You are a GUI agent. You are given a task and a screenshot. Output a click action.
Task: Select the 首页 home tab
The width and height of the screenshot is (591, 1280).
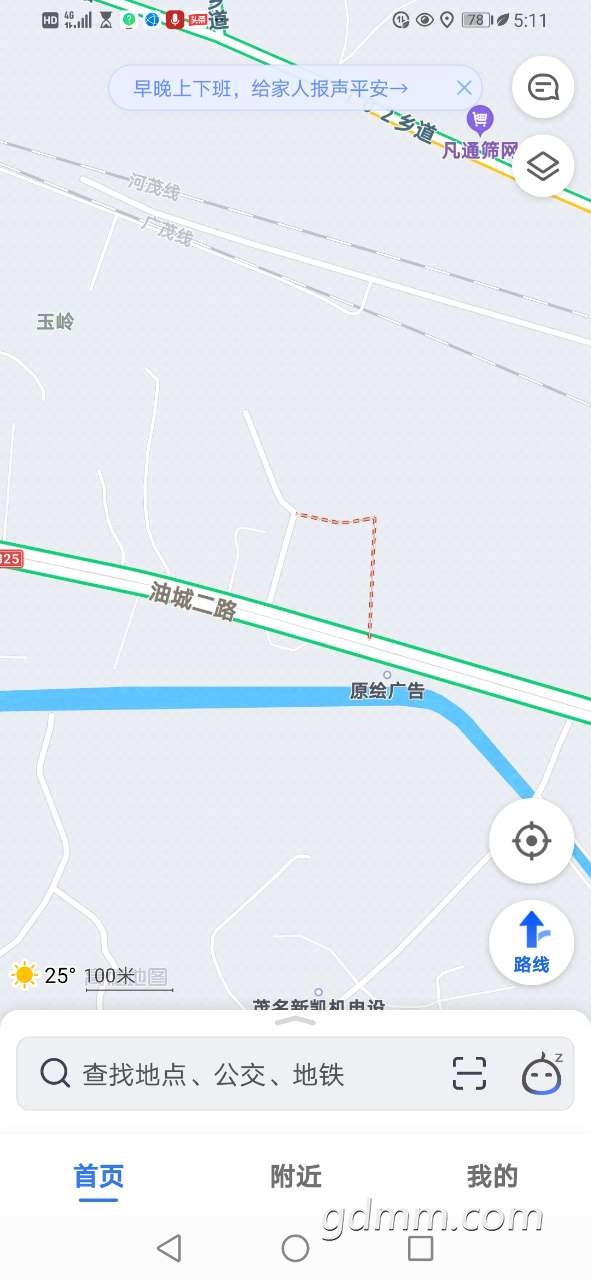99,1177
